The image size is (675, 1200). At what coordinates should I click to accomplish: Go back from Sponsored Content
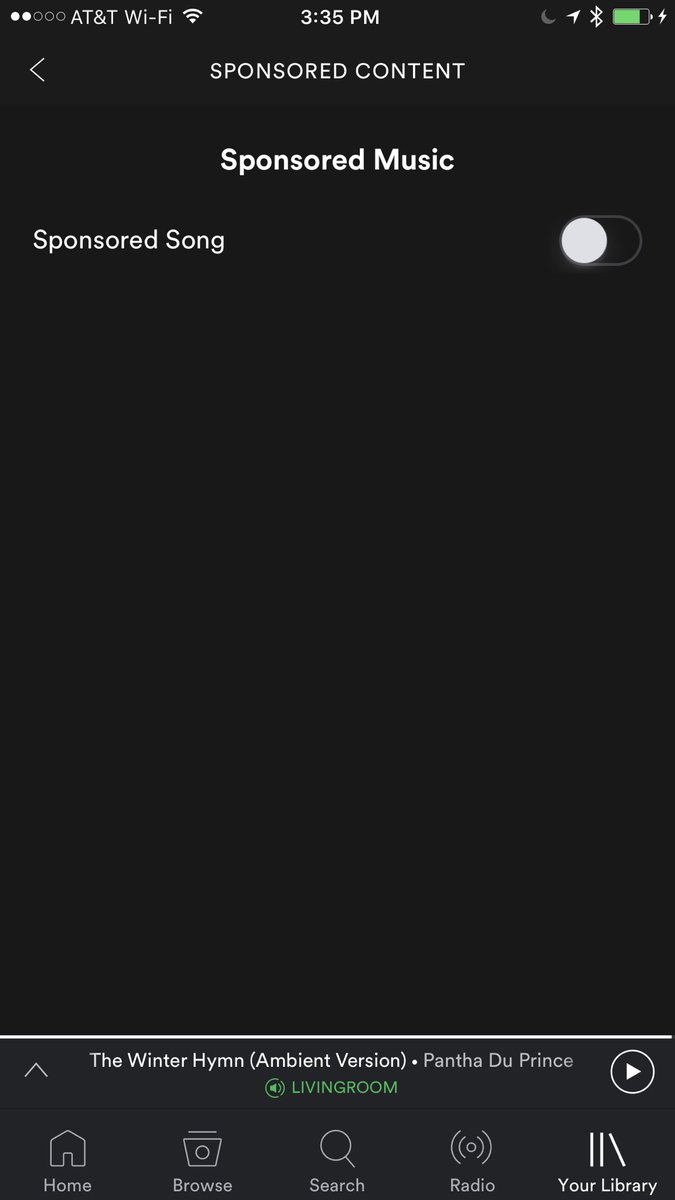pyautogui.click(x=38, y=70)
